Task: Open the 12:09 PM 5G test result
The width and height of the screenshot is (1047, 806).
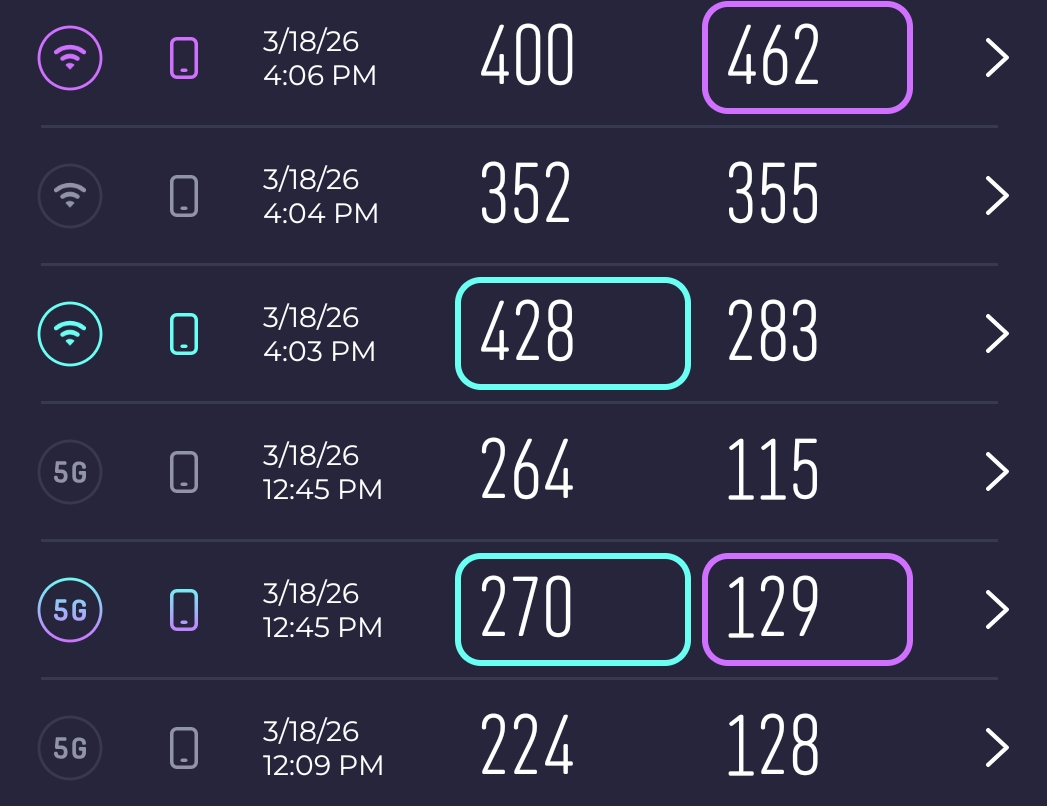Action: [996, 747]
